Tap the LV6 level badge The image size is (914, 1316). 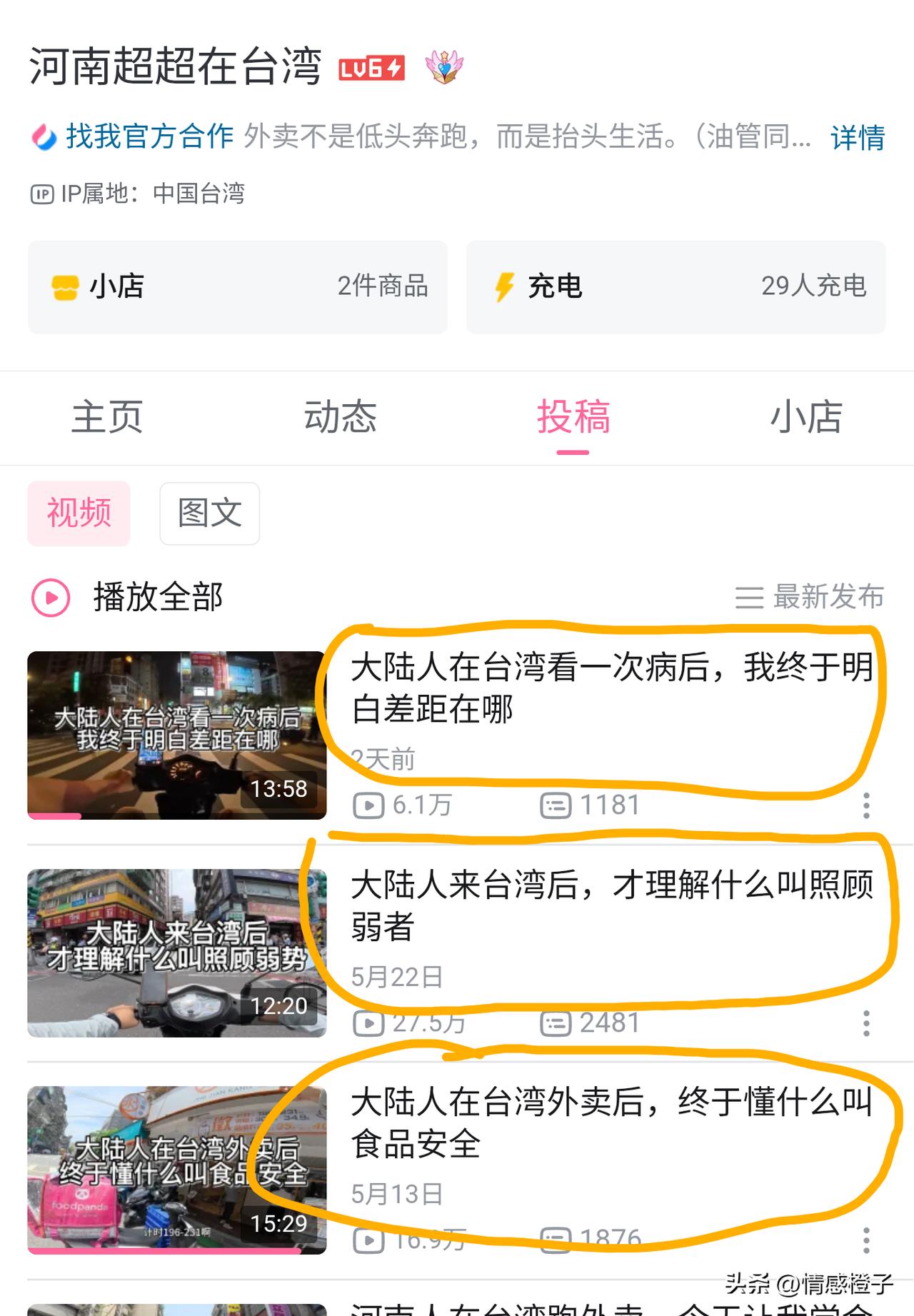pyautogui.click(x=371, y=68)
